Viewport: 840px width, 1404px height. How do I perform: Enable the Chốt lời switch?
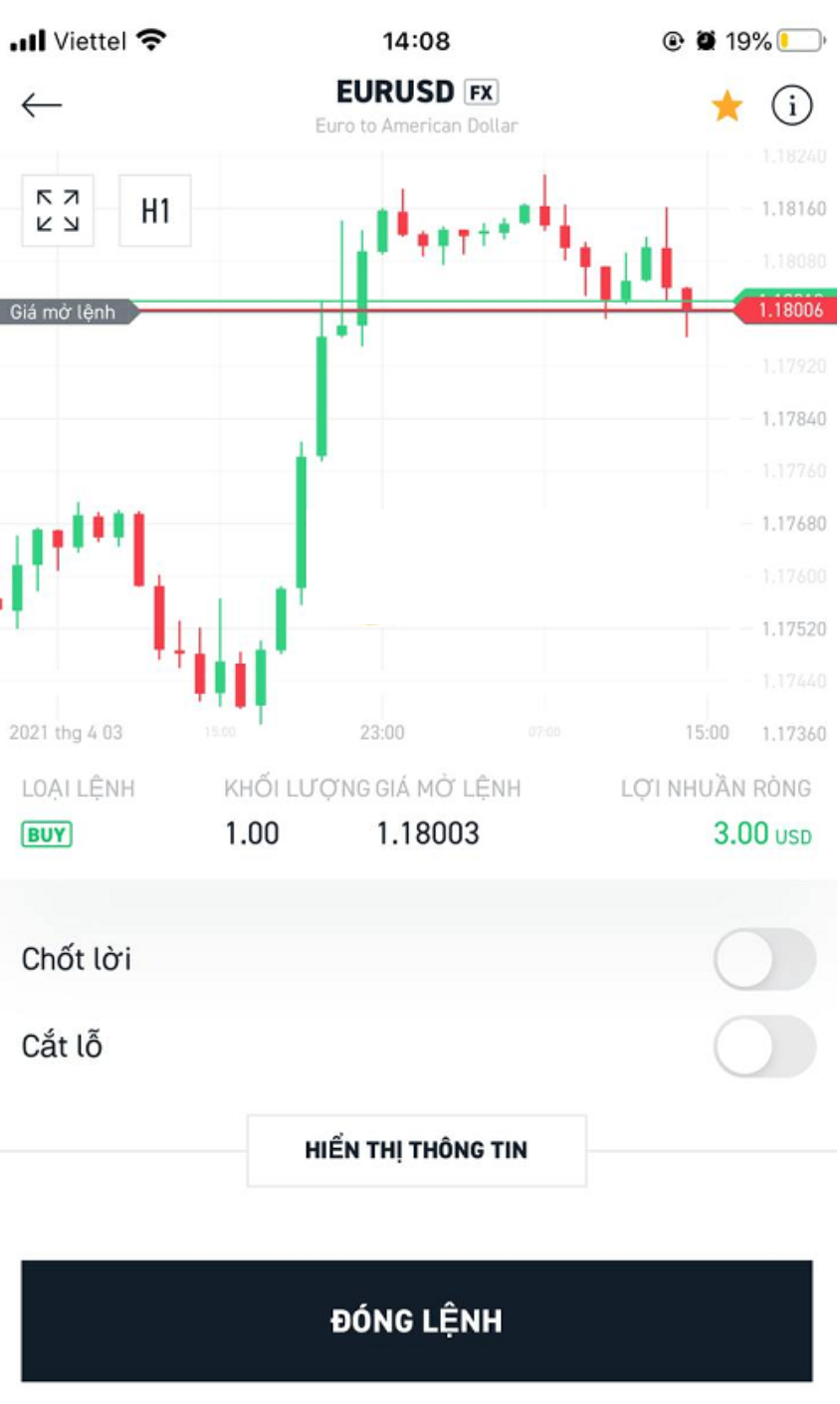click(x=764, y=959)
